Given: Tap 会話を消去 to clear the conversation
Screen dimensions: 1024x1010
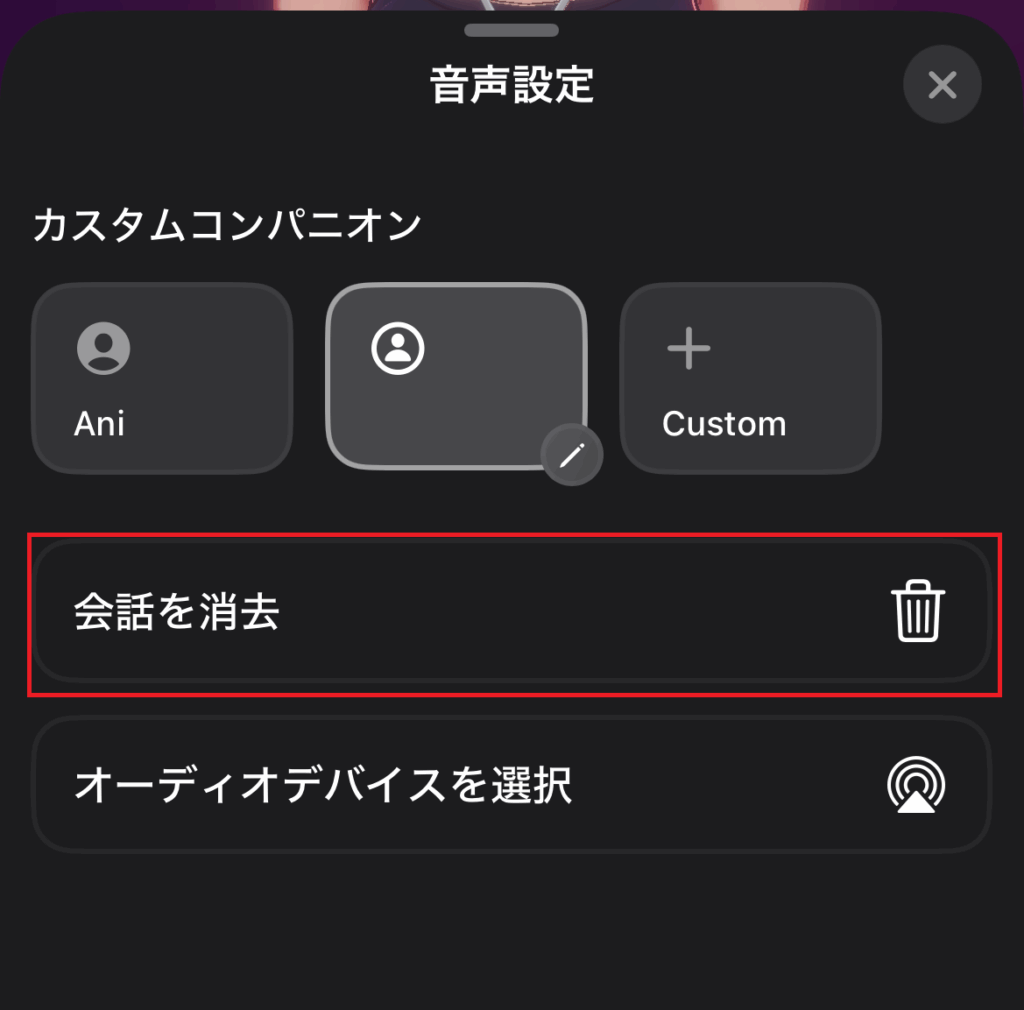Looking at the screenshot, I should click(512, 613).
